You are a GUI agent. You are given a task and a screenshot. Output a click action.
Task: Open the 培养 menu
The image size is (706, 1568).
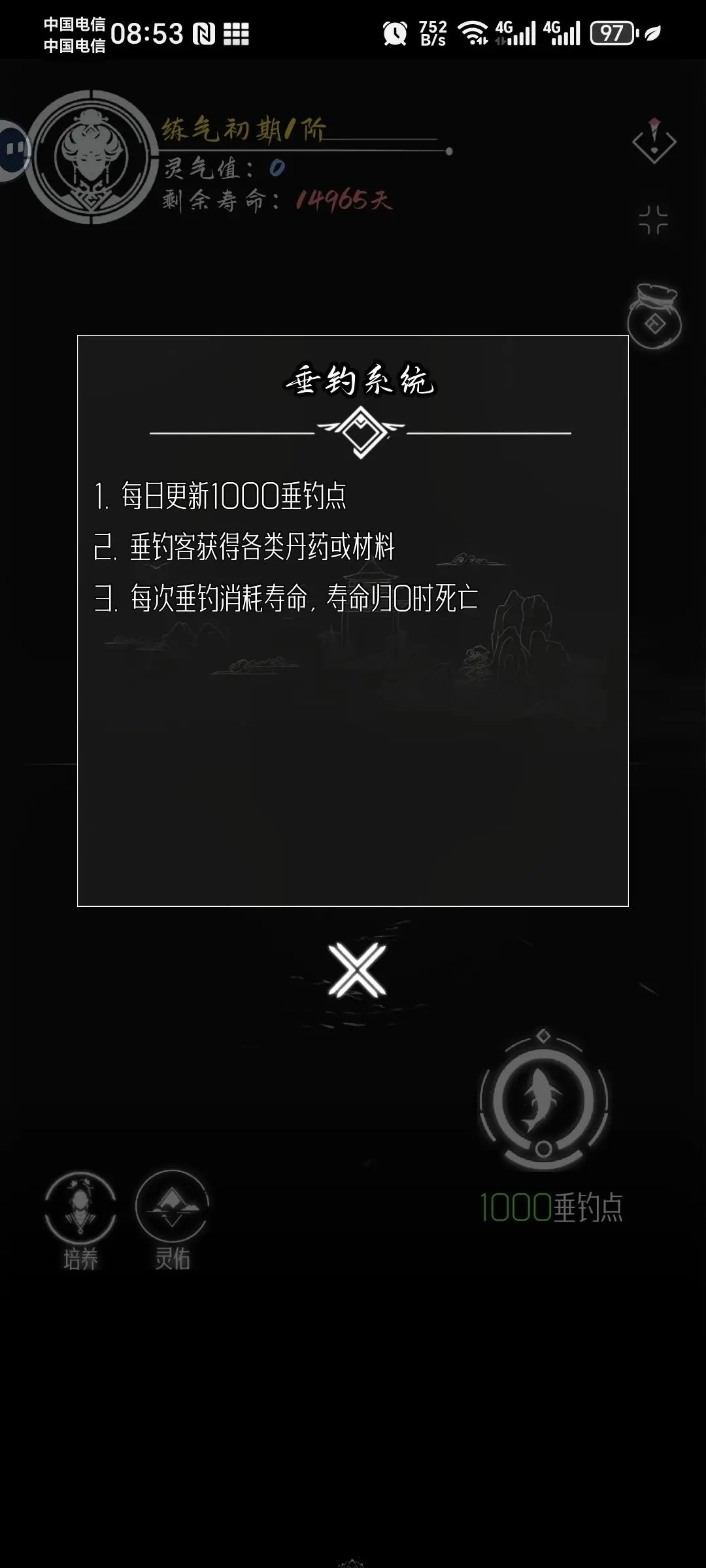click(80, 1207)
